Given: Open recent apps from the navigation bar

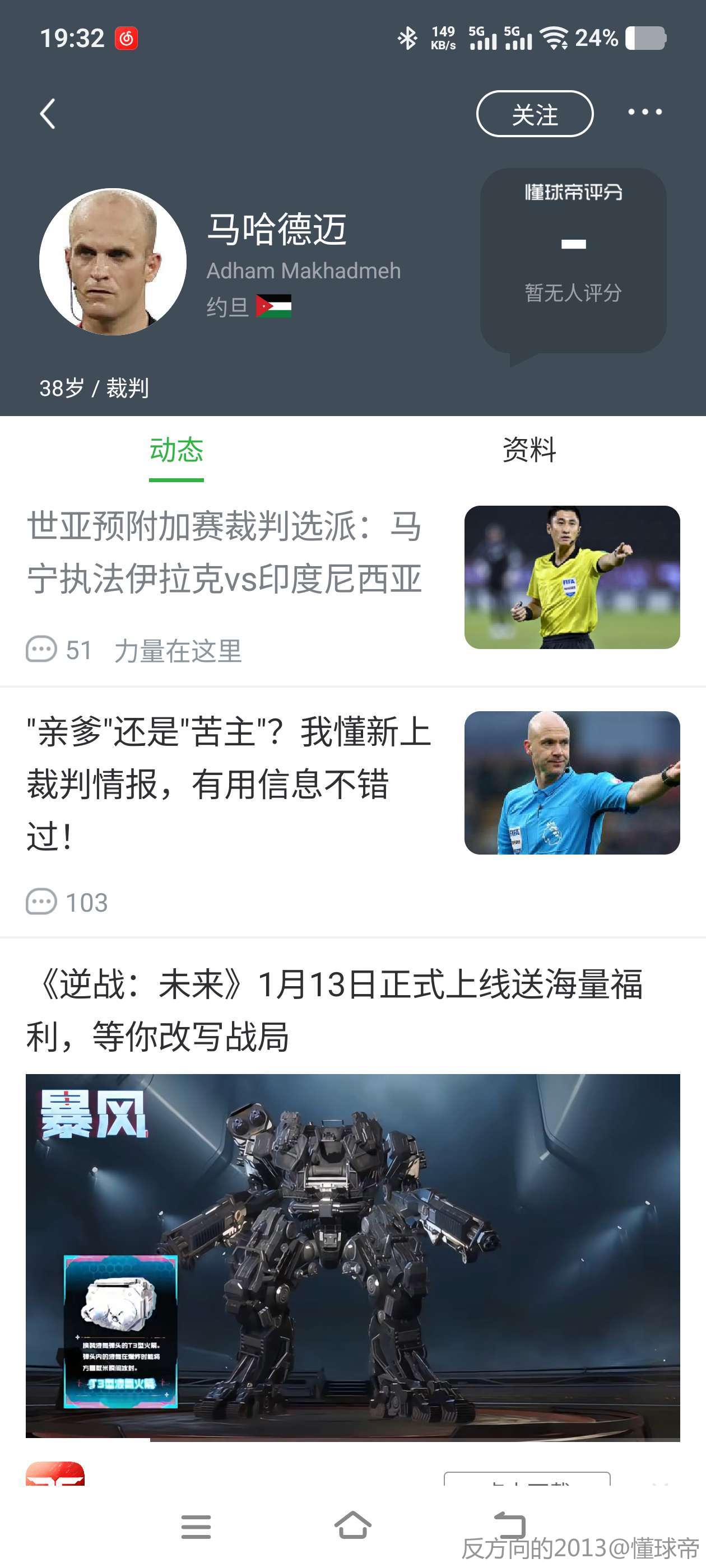Looking at the screenshot, I should click(196, 1527).
